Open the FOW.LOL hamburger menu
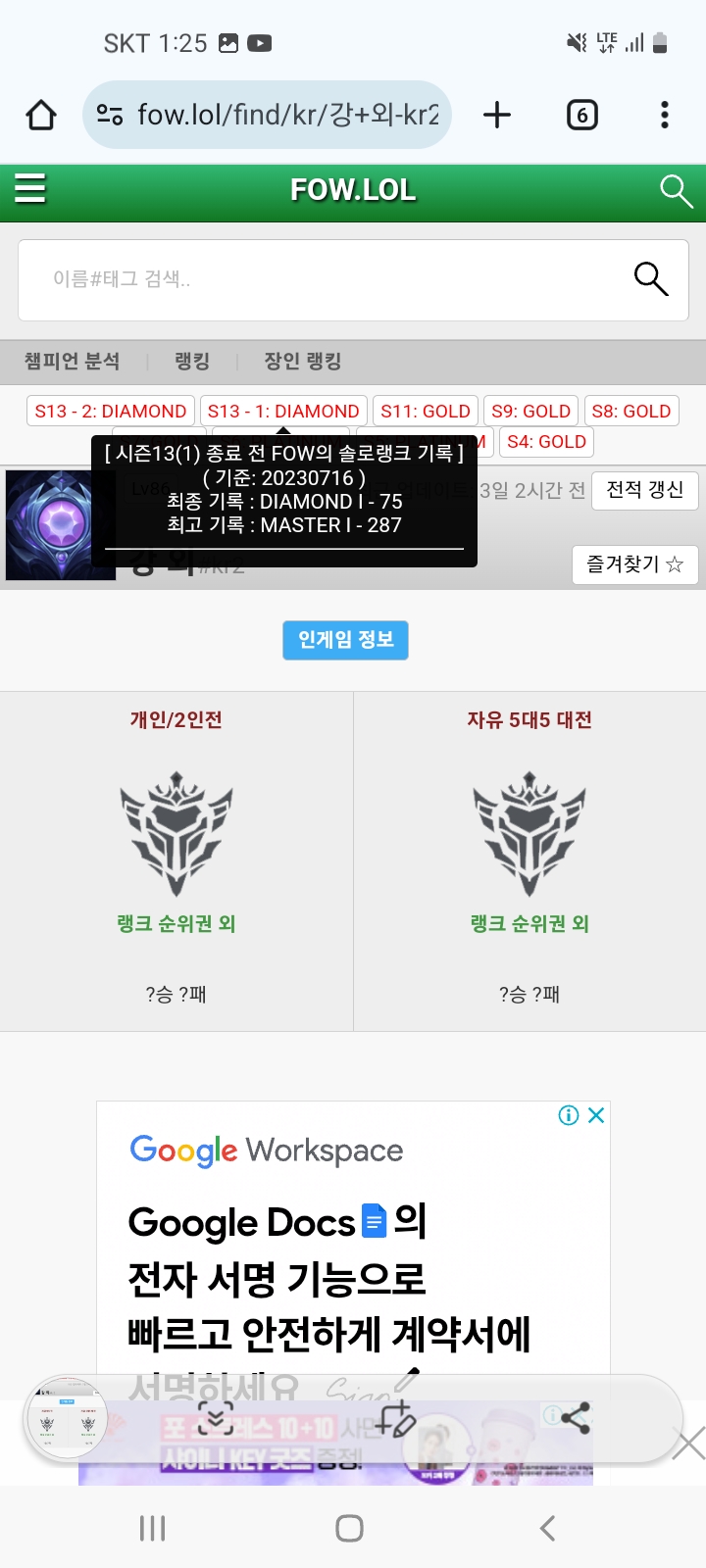The image size is (706, 1568). point(30,187)
